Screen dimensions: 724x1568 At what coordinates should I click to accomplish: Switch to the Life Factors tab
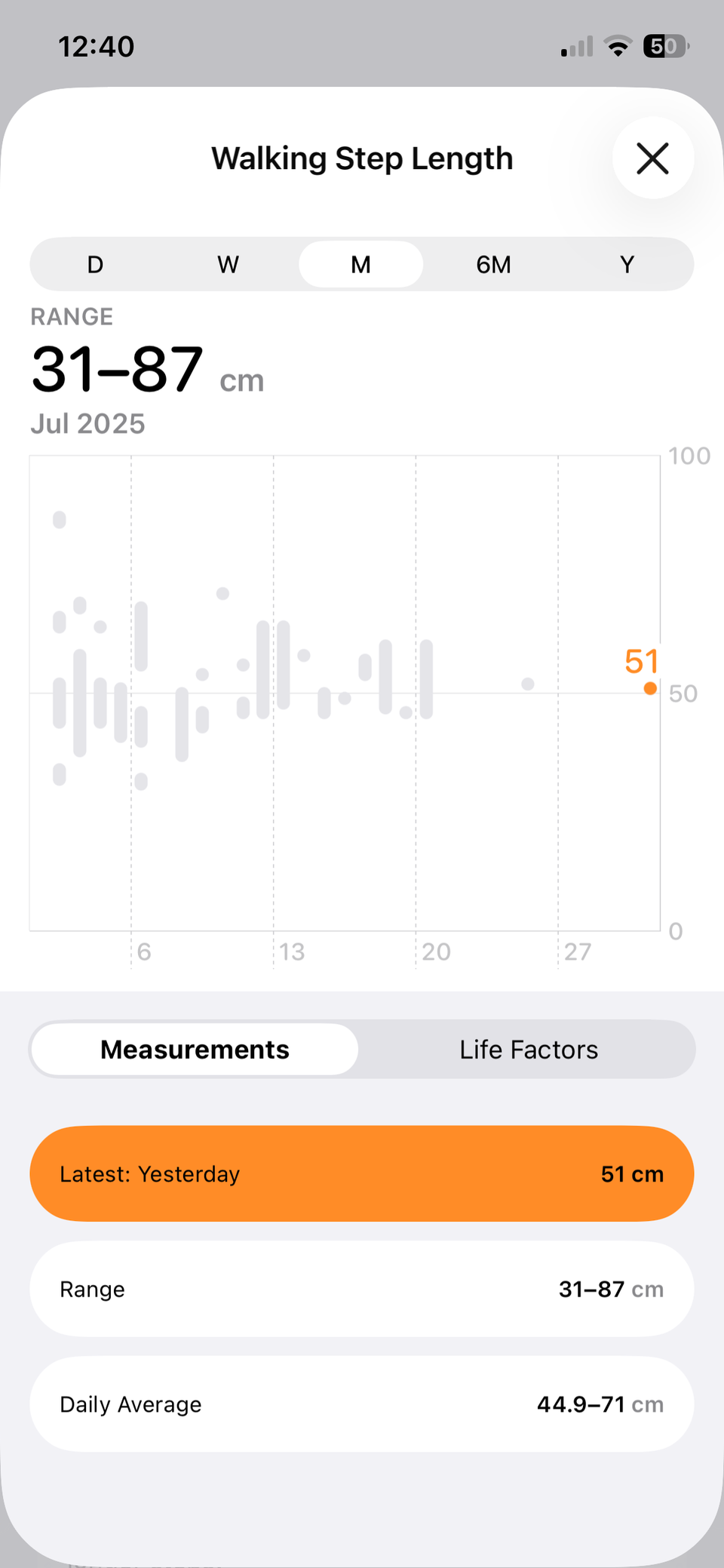(x=528, y=1050)
